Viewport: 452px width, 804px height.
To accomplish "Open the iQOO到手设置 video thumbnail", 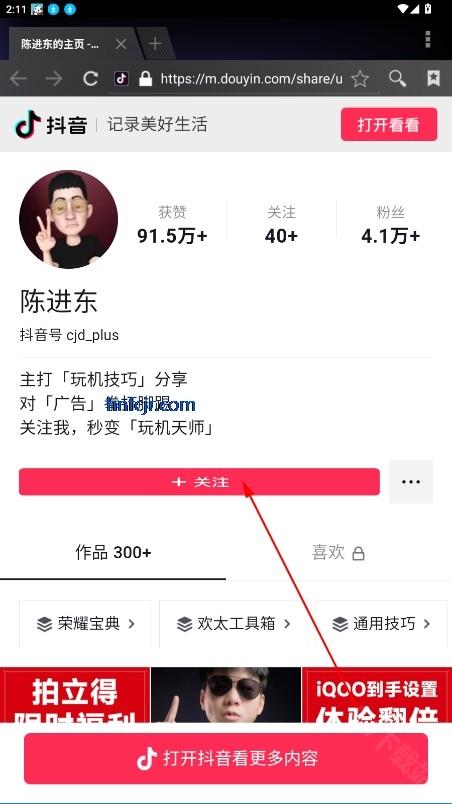I will (x=377, y=695).
